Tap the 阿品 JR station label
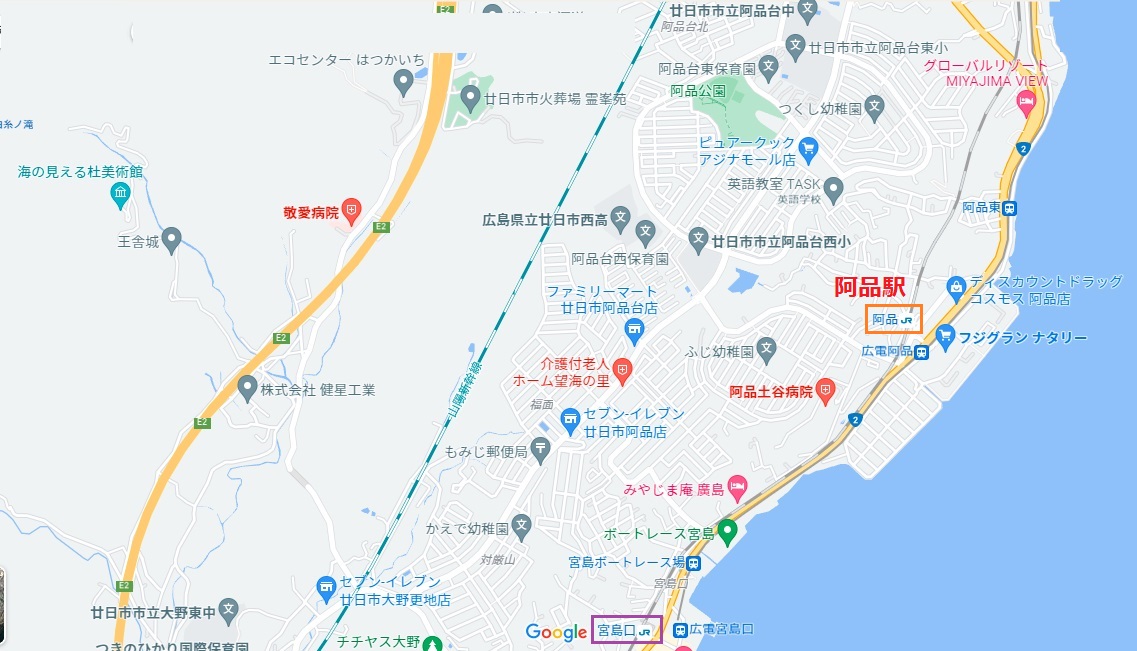Image resolution: width=1137 pixels, height=651 pixels. pos(892,320)
